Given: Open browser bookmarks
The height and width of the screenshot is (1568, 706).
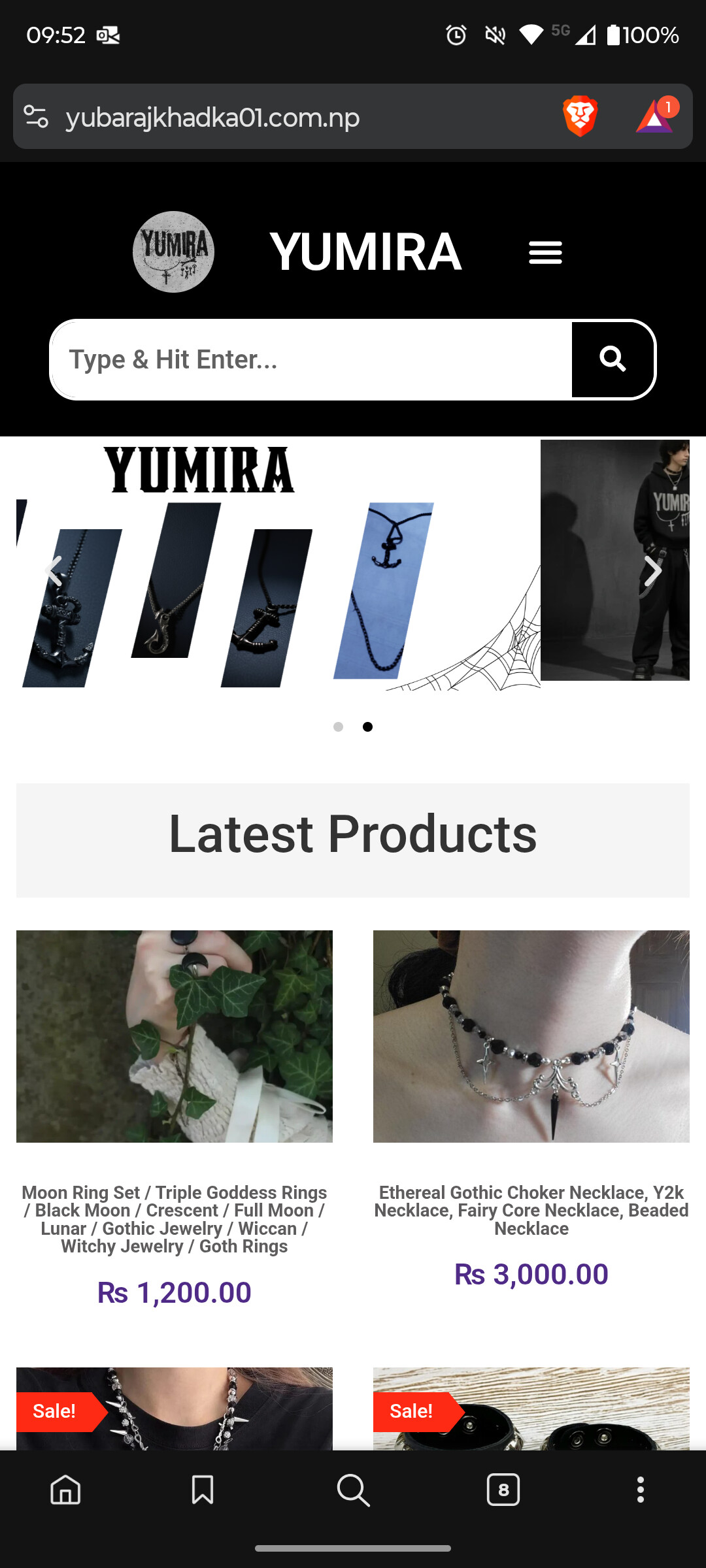Looking at the screenshot, I should (203, 1490).
